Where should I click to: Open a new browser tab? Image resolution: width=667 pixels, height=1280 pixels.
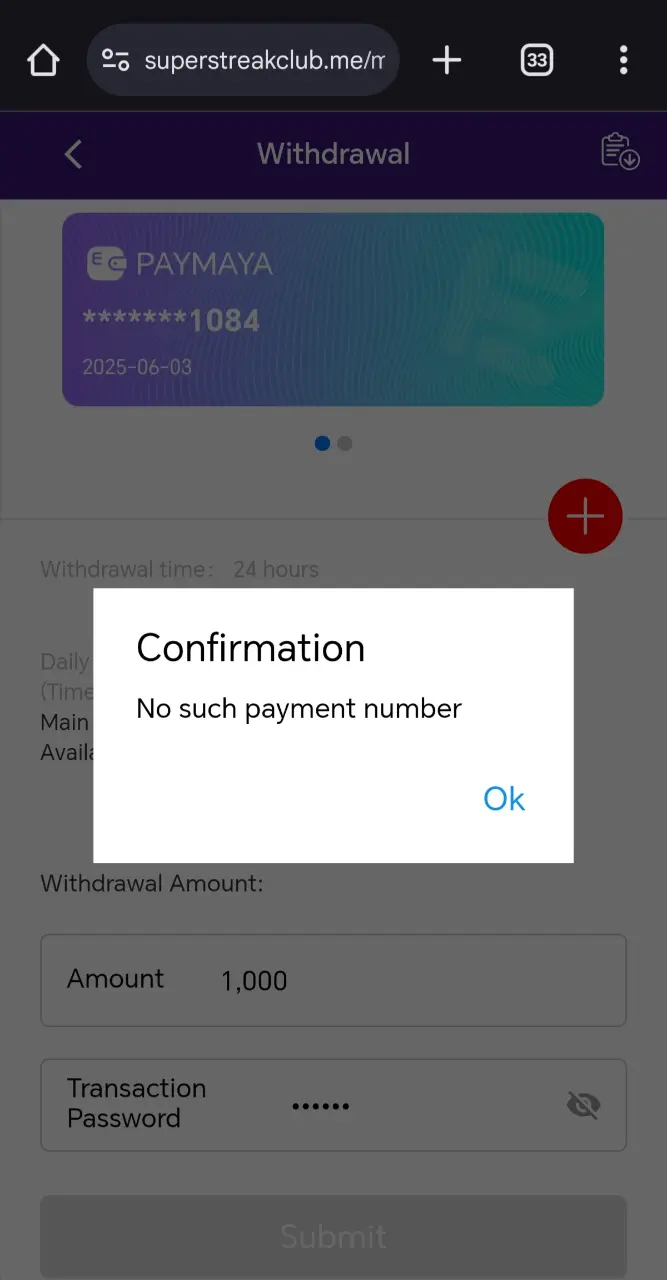coord(446,60)
